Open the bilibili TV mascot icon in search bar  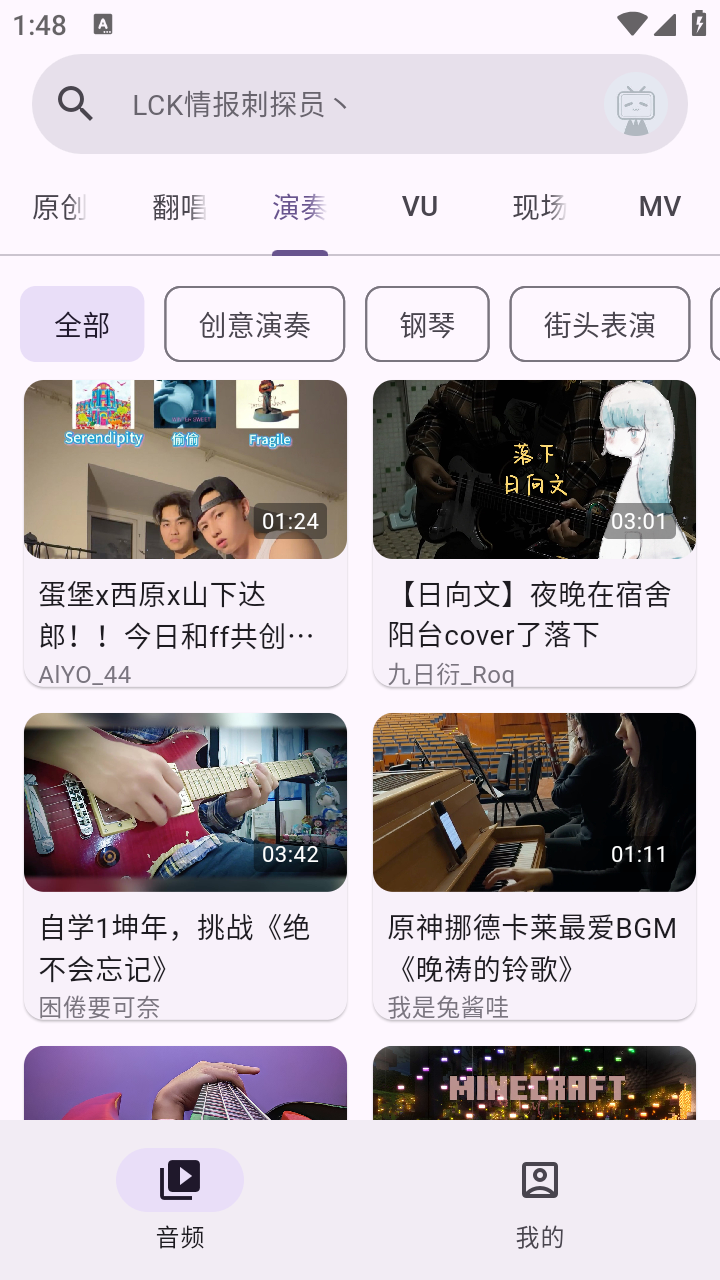tap(634, 103)
